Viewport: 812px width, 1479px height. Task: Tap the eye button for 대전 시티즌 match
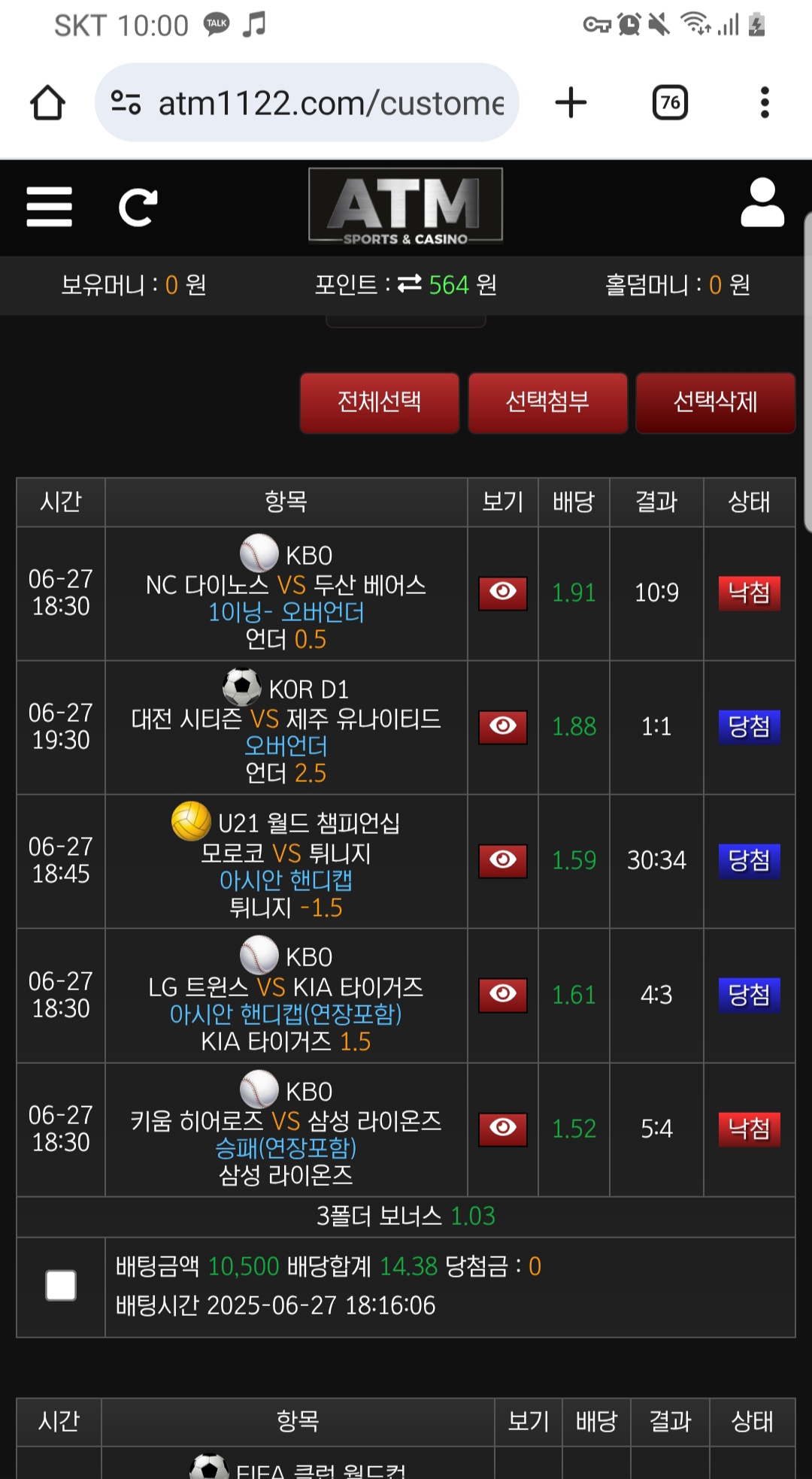(503, 727)
